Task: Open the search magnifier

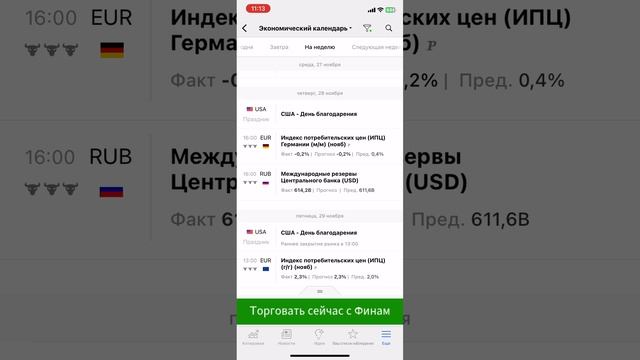Action: [x=389, y=28]
